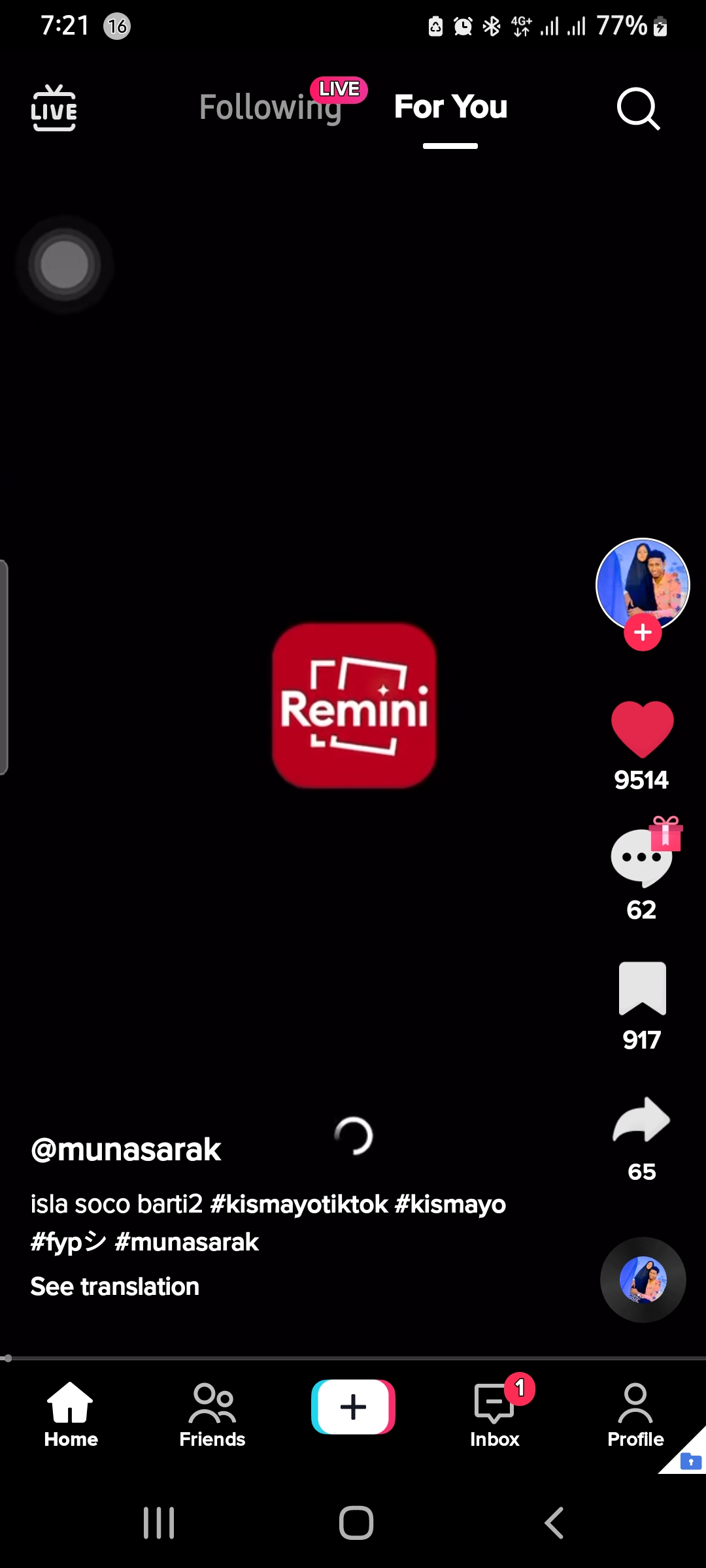Open the spinning sound disc
This screenshot has width=706, height=1568.
point(643,1280)
